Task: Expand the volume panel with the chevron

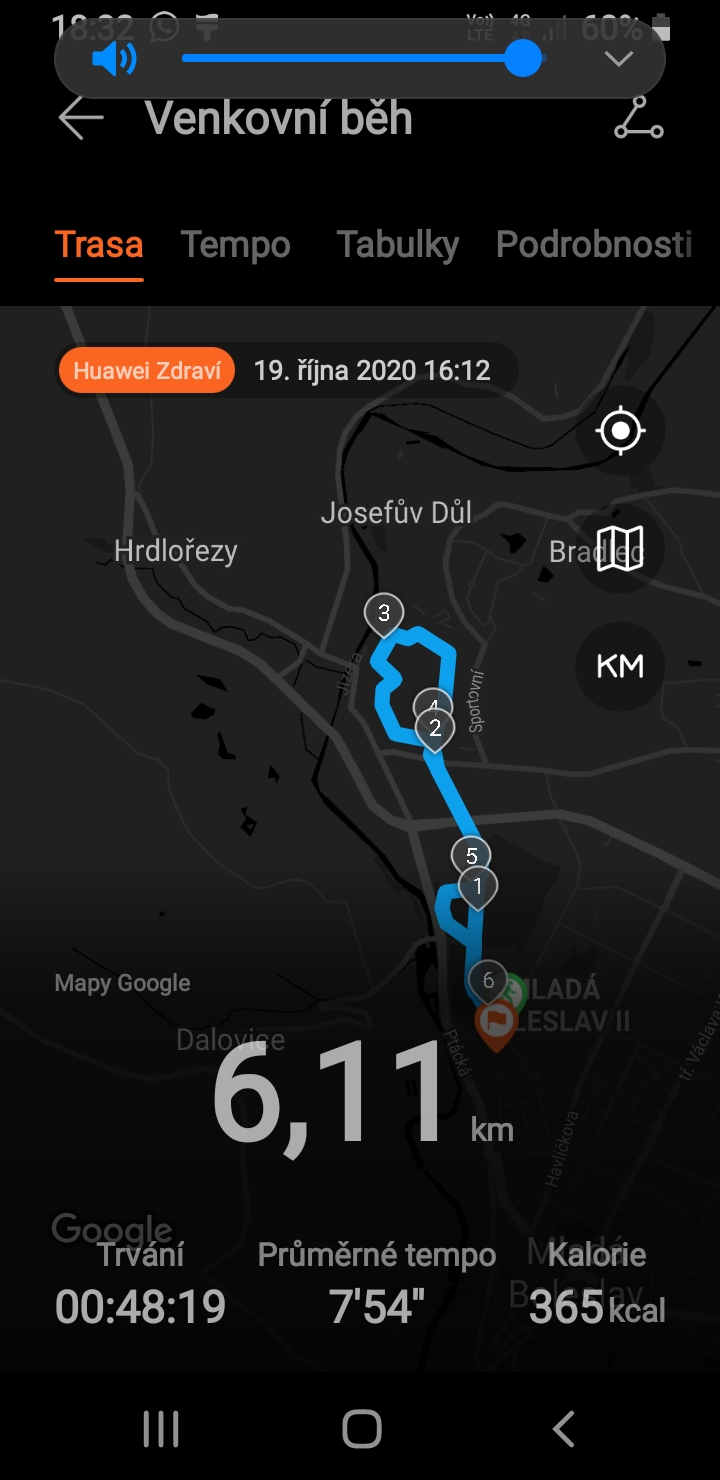Action: [x=619, y=59]
